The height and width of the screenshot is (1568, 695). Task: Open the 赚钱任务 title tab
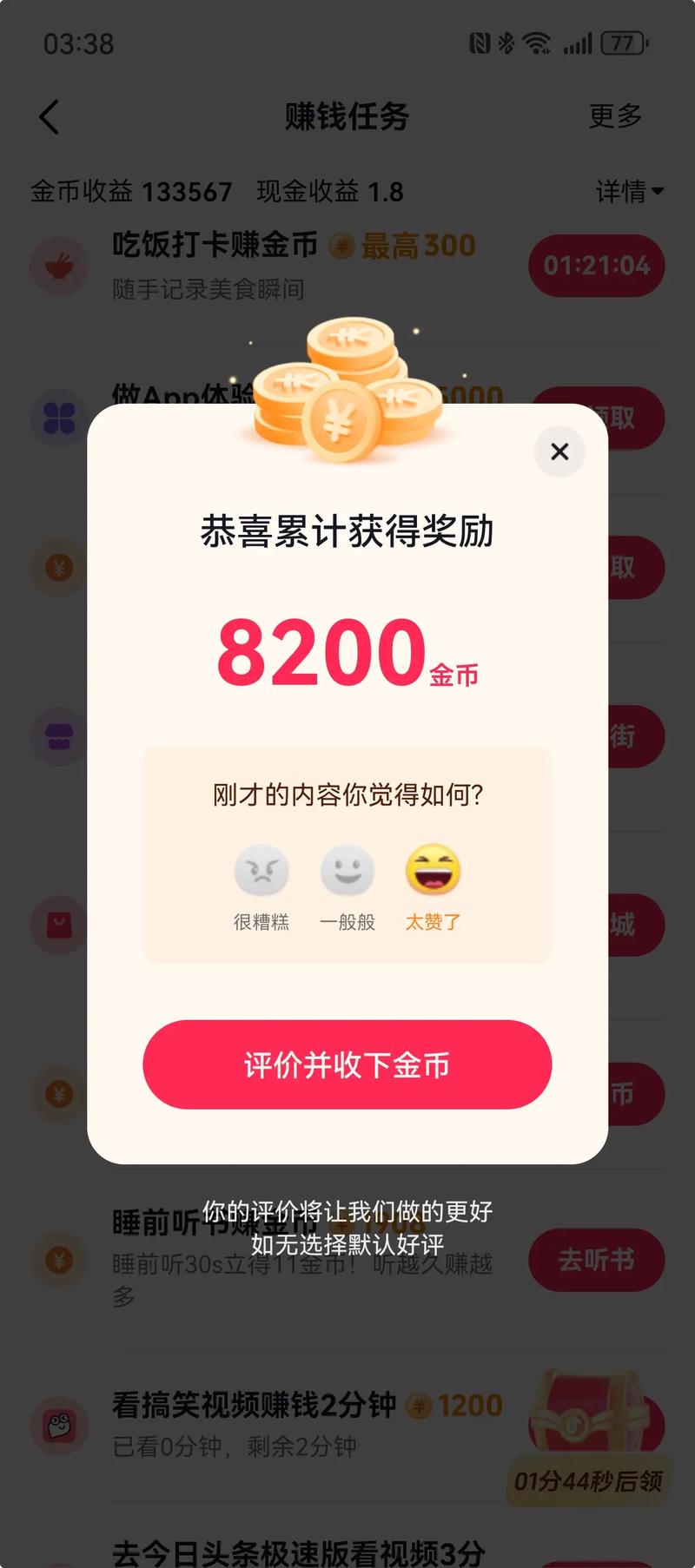click(347, 116)
